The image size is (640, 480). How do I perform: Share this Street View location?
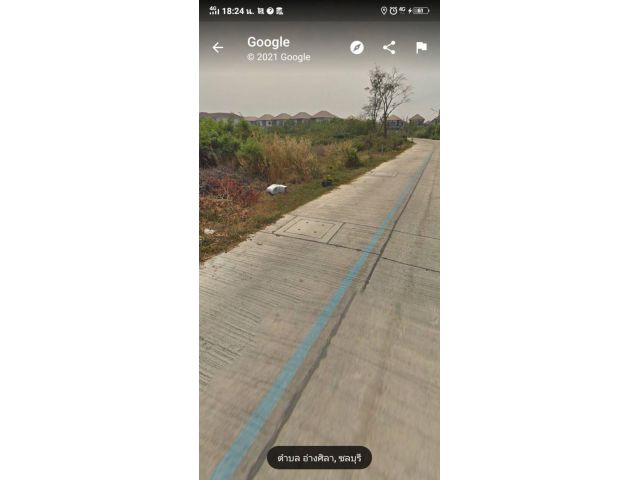pyautogui.click(x=389, y=48)
